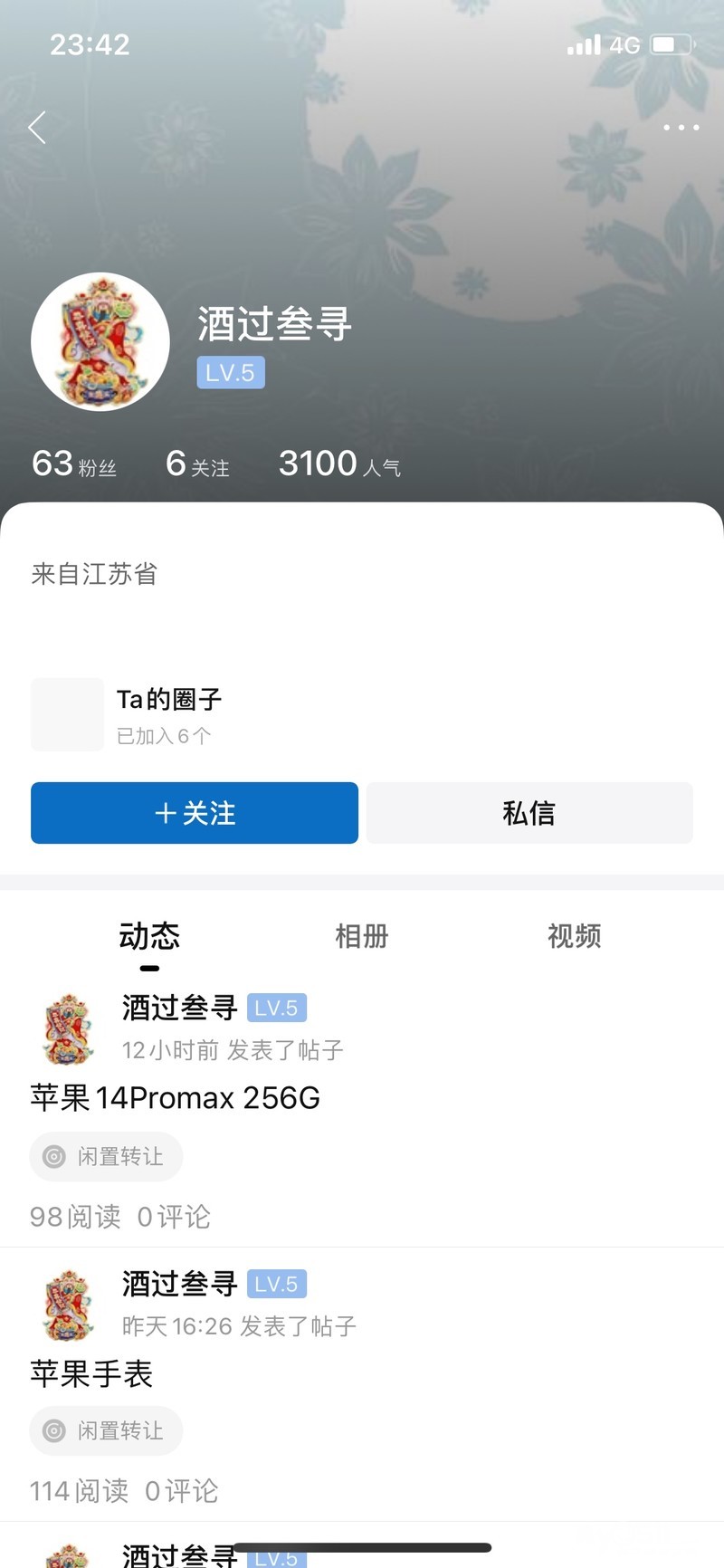This screenshot has width=724, height=1568.
Task: Follow this user with +关注
Action: point(195,813)
